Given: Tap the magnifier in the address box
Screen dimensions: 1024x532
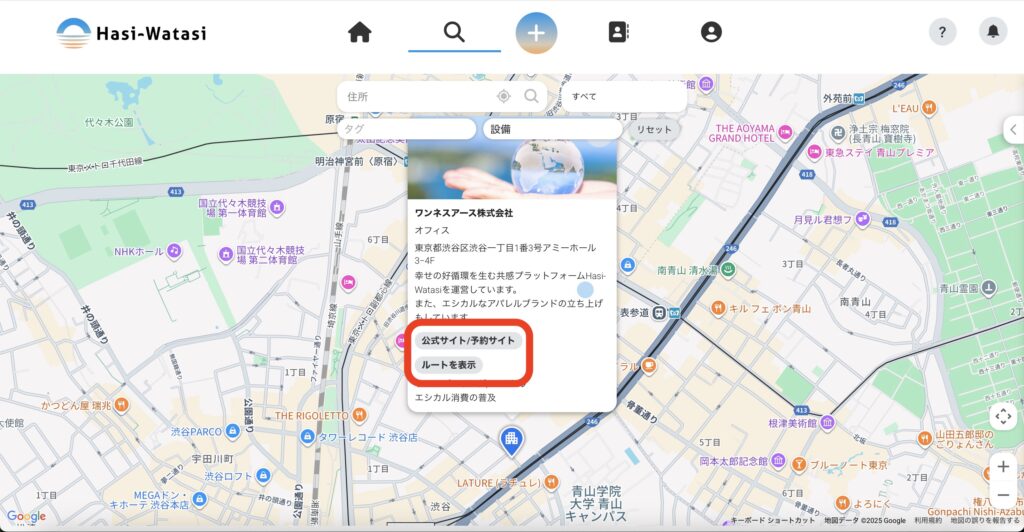Looking at the screenshot, I should coord(532,97).
